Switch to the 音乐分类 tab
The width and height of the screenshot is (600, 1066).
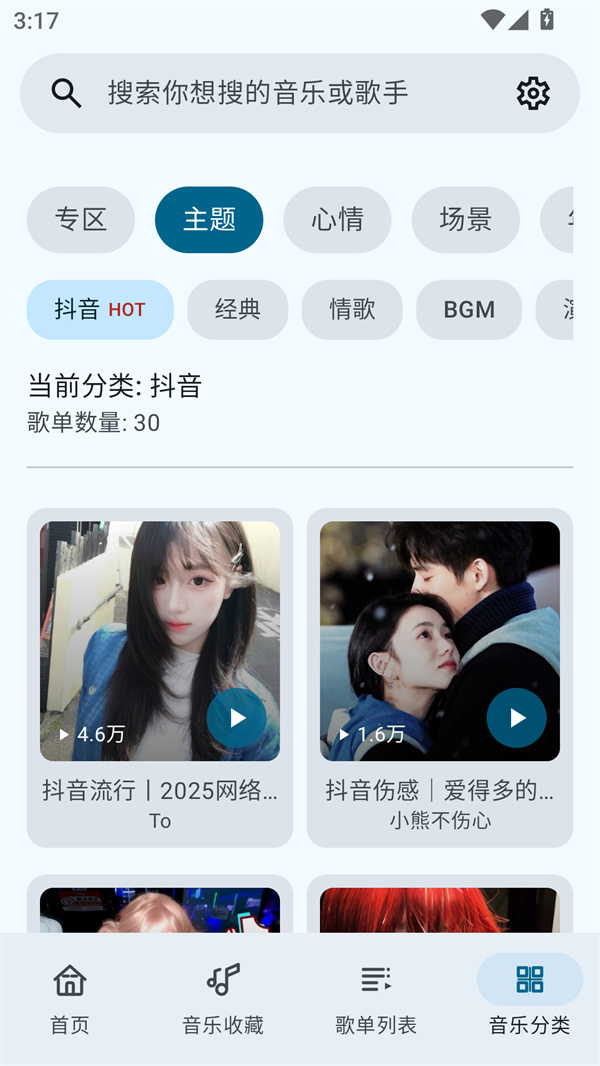[x=529, y=998]
